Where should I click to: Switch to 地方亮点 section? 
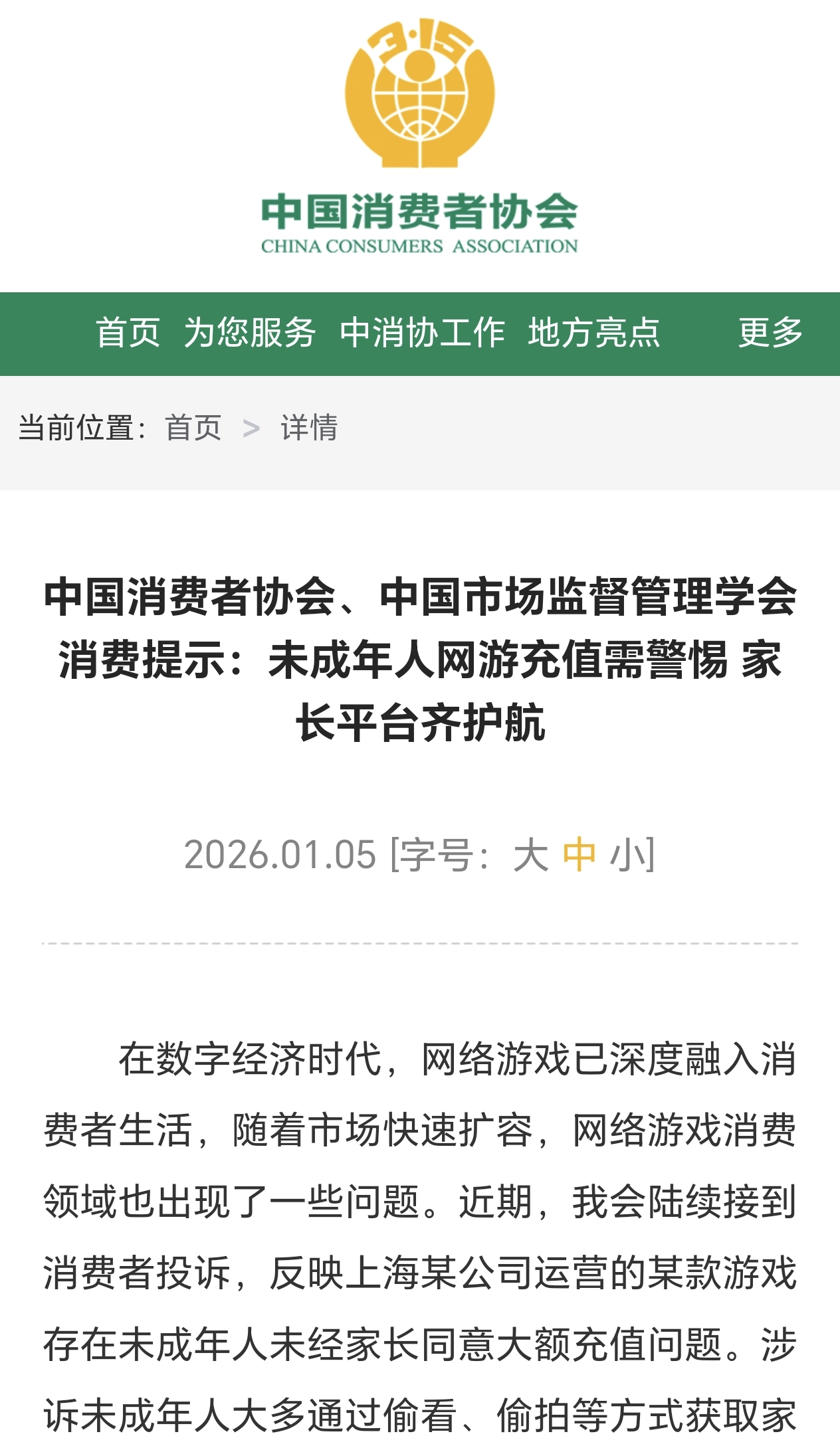click(x=594, y=333)
